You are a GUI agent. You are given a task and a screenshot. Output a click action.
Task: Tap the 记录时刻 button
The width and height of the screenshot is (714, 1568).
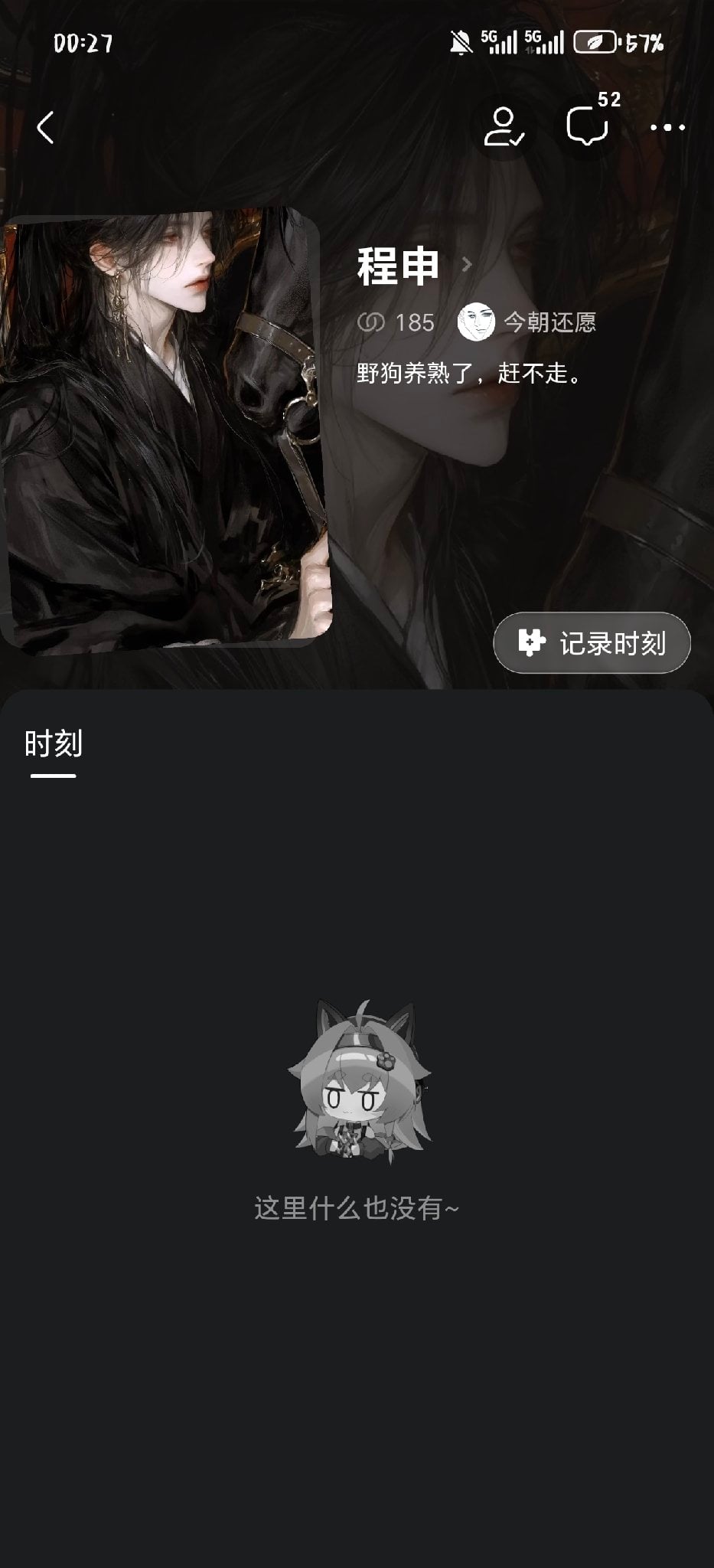(592, 643)
